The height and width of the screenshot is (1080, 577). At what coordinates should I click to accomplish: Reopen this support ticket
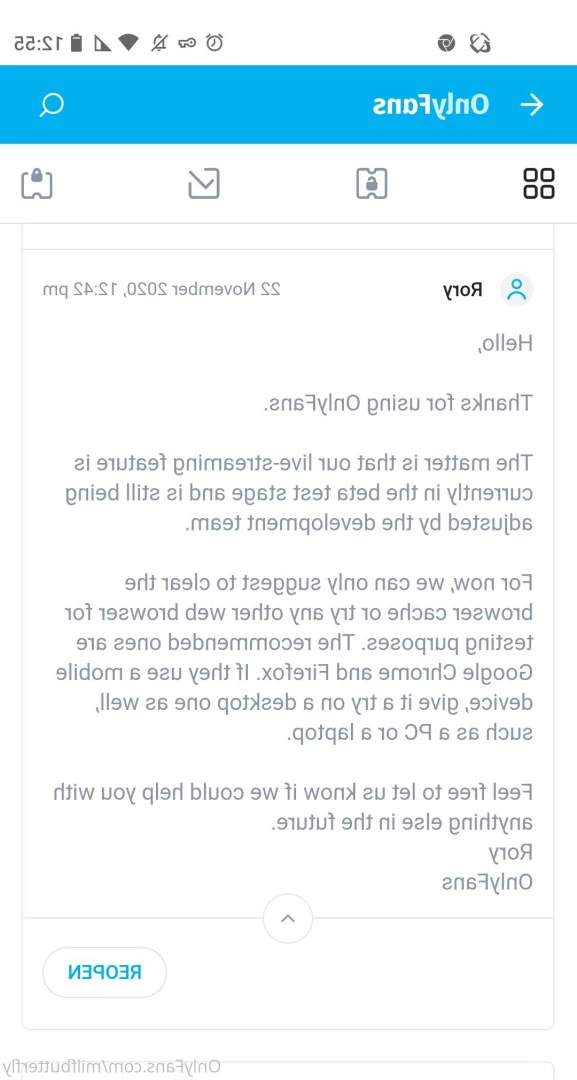tap(105, 973)
